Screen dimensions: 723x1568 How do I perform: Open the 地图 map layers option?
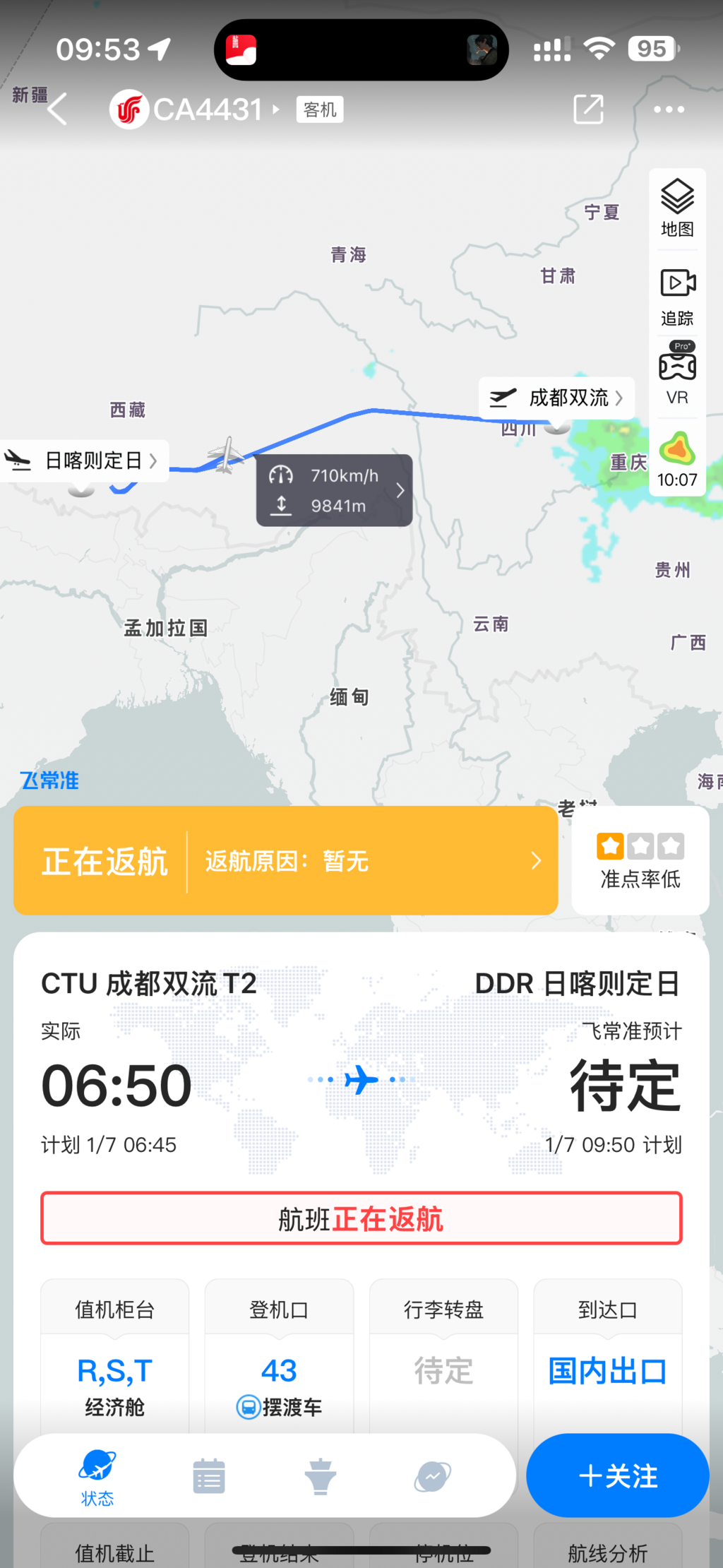(677, 208)
